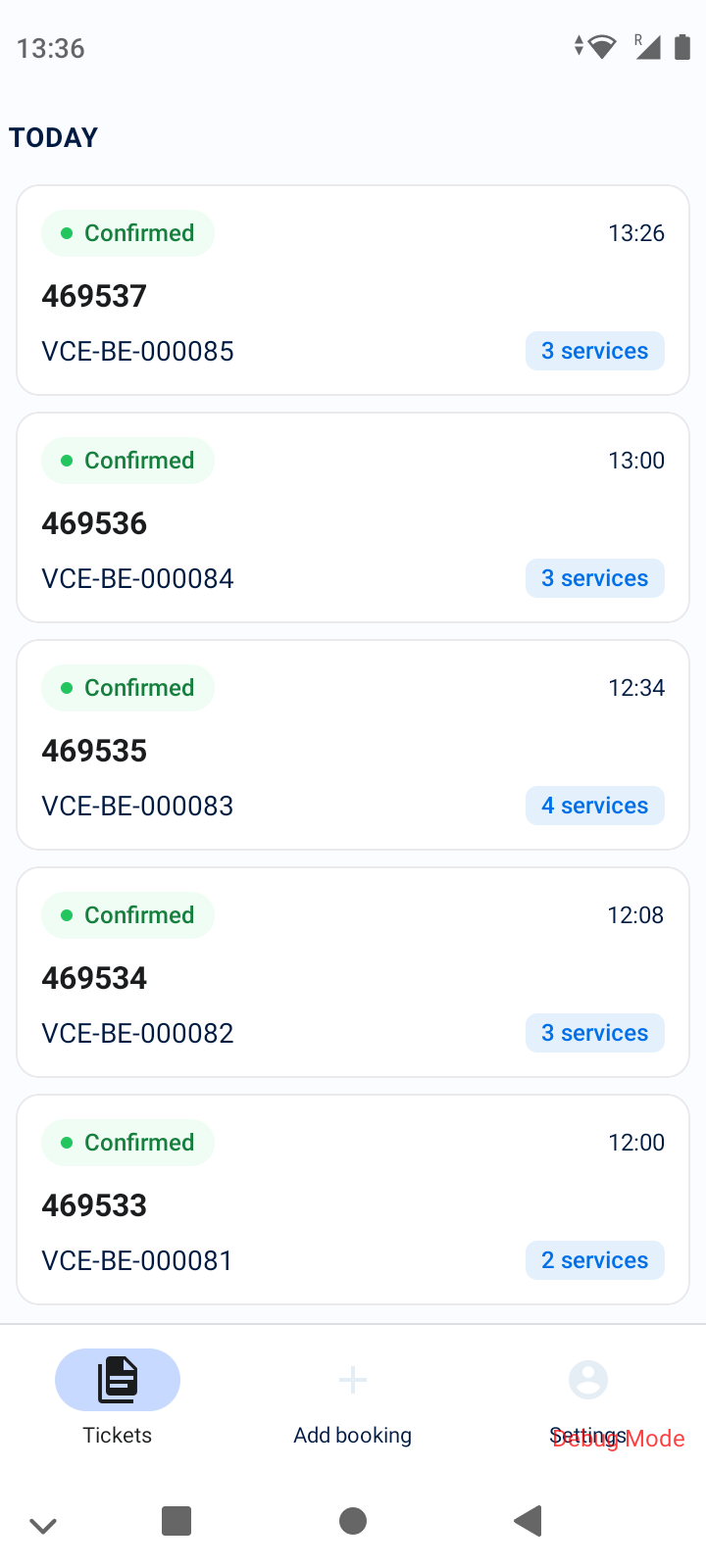Tap Debug Mode in the bottom bar
706x1568 pixels.
pyautogui.click(x=619, y=1439)
